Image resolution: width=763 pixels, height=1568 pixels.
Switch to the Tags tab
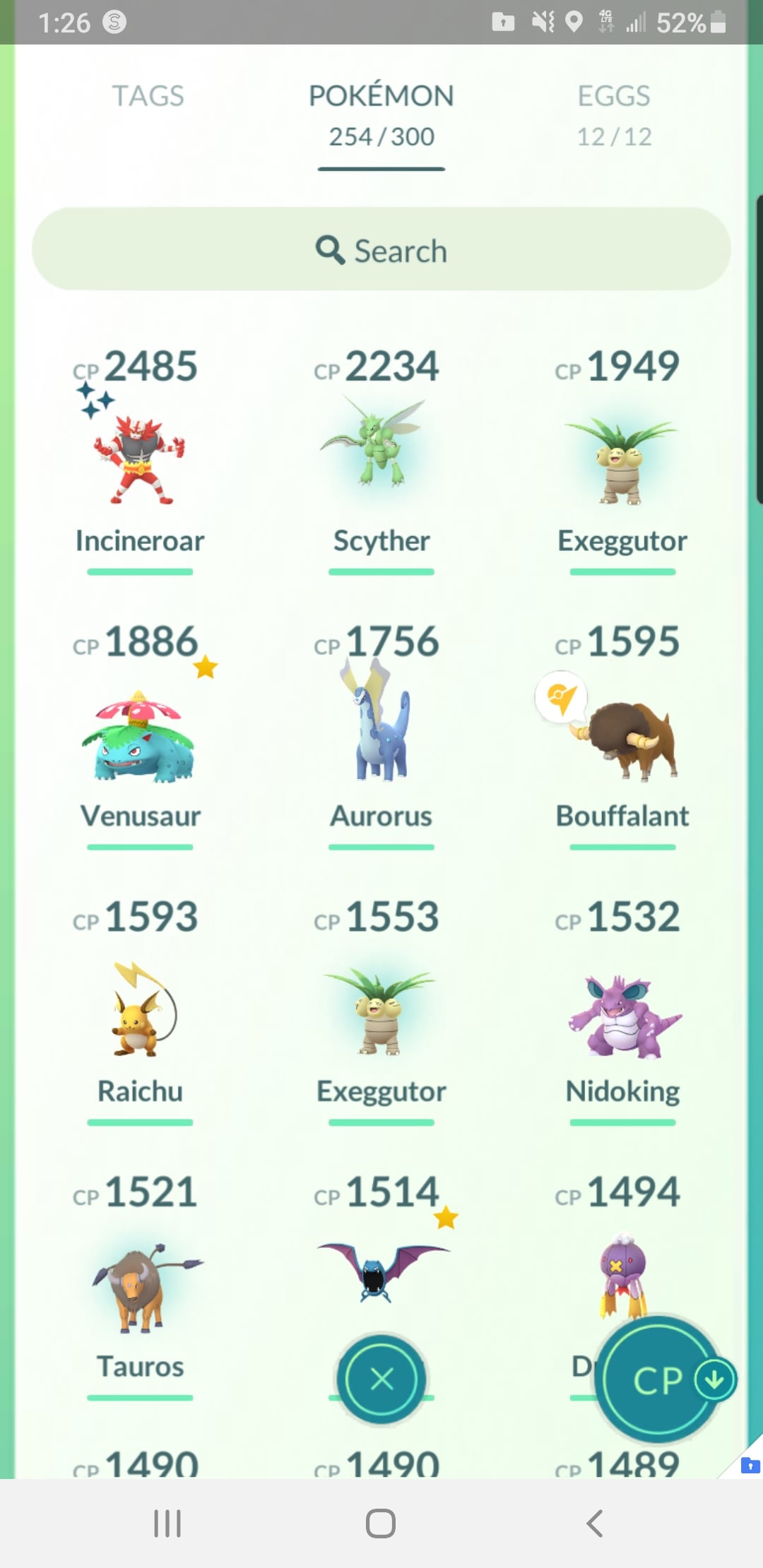point(148,96)
